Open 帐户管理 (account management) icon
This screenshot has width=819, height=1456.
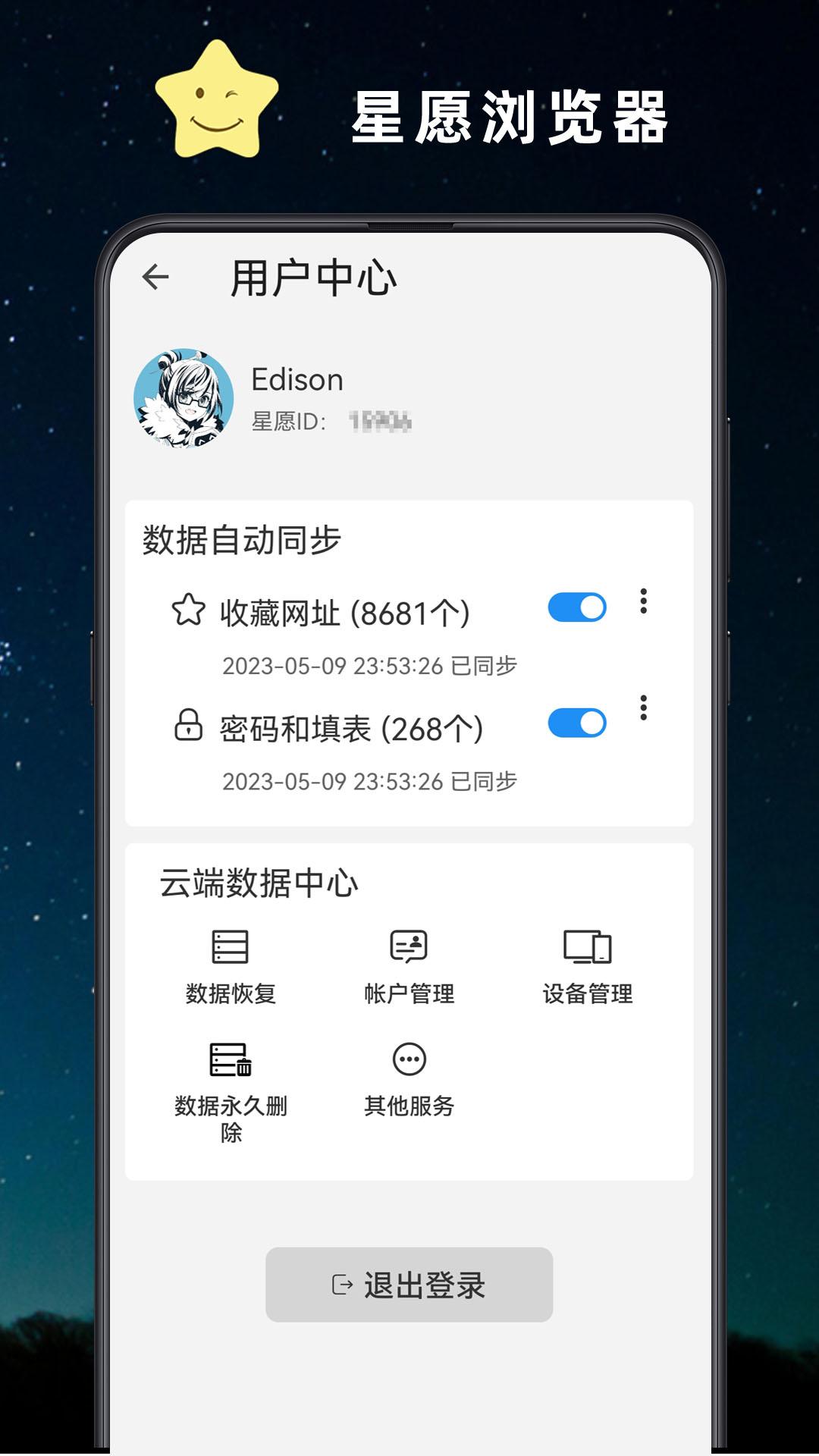click(x=409, y=946)
